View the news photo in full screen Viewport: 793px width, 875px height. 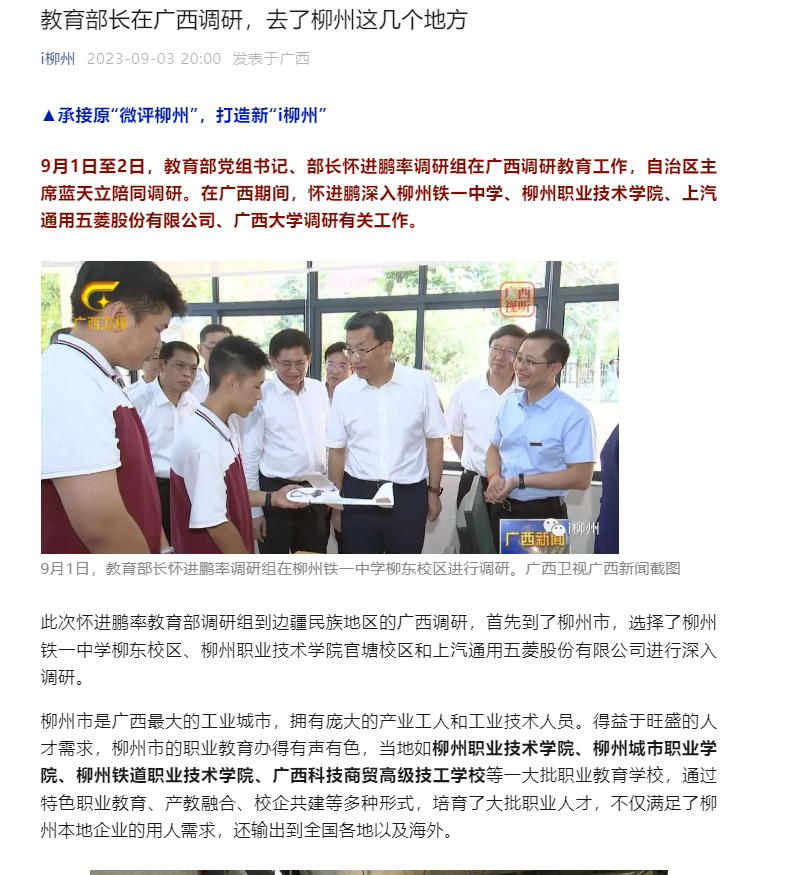pos(330,407)
